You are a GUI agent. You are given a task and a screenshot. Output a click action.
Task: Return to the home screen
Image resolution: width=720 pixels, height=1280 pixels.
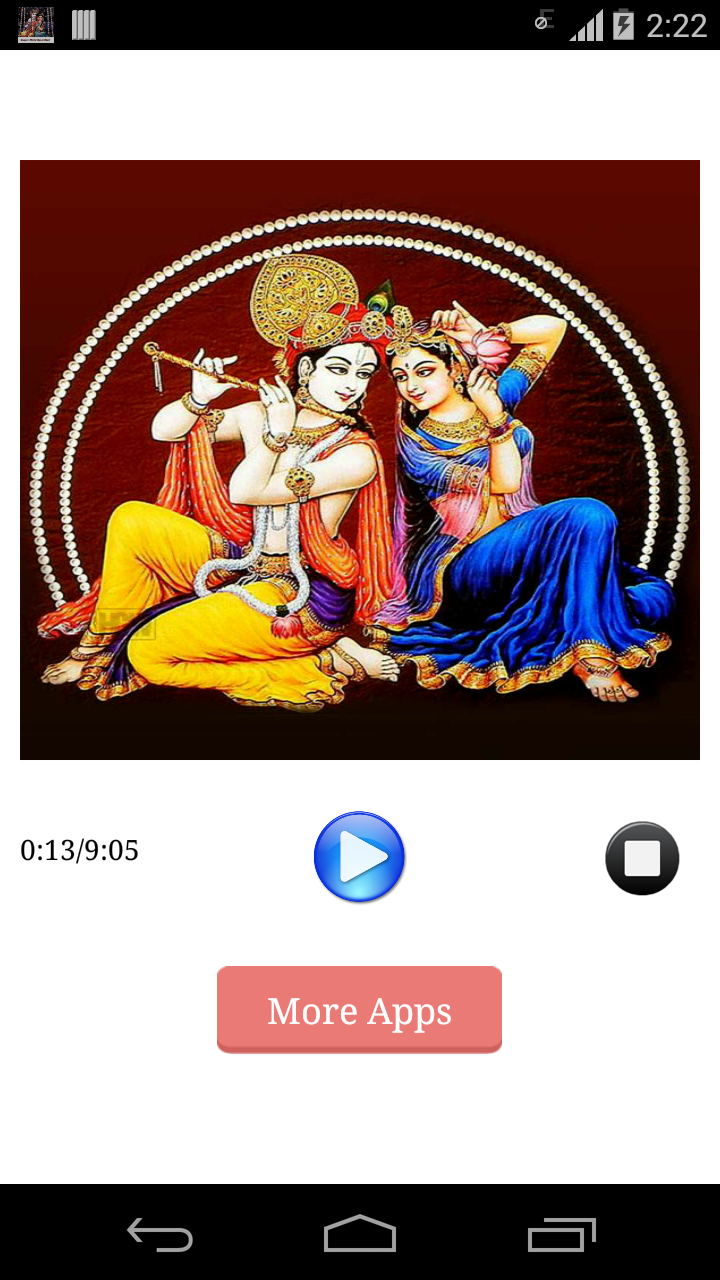360,1234
